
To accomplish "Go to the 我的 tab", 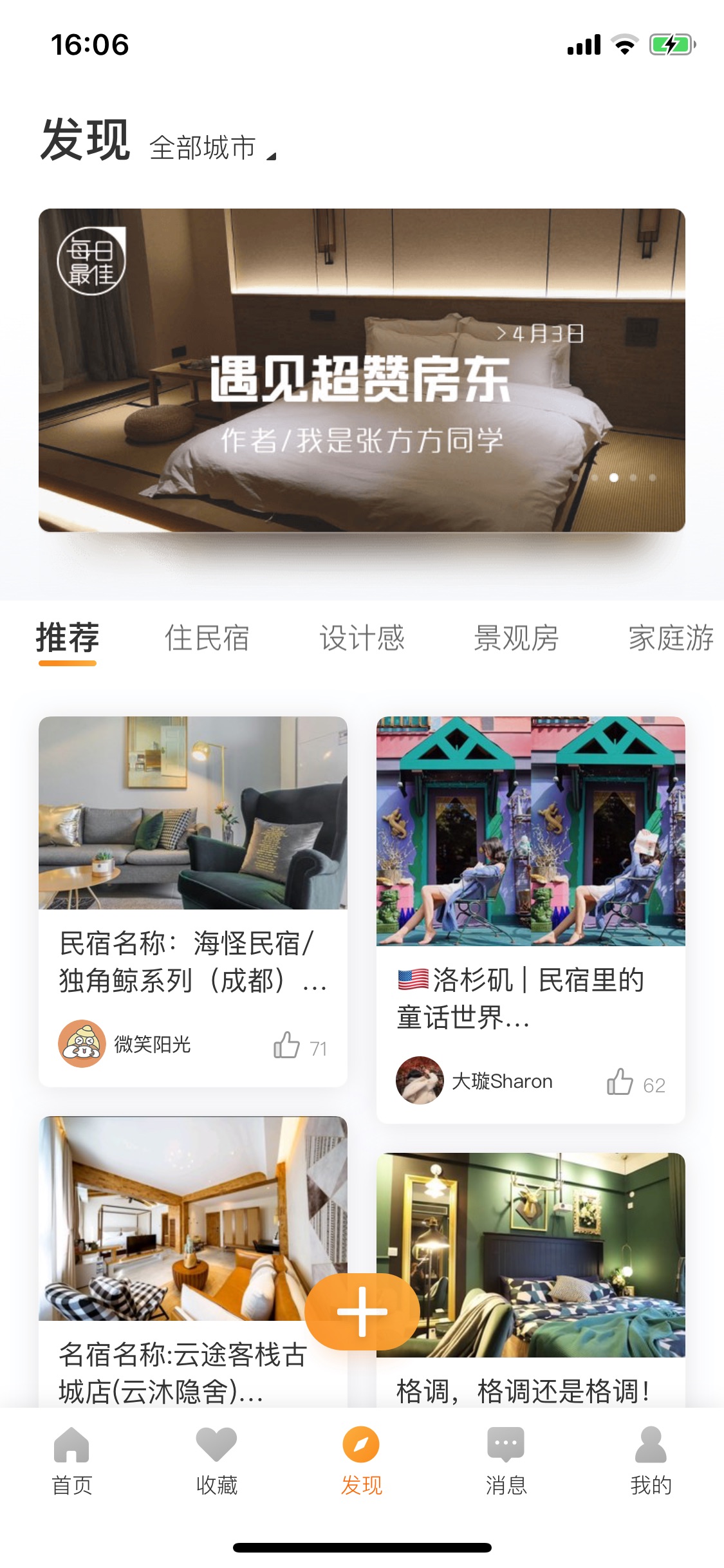I will point(651,1461).
